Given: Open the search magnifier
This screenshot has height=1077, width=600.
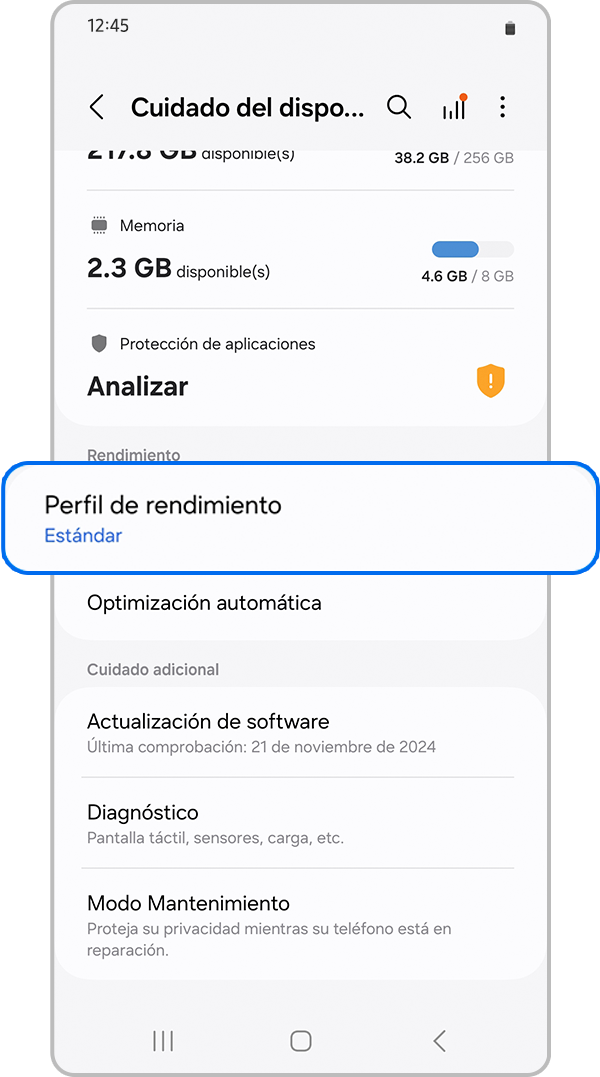Looking at the screenshot, I should point(399,108).
